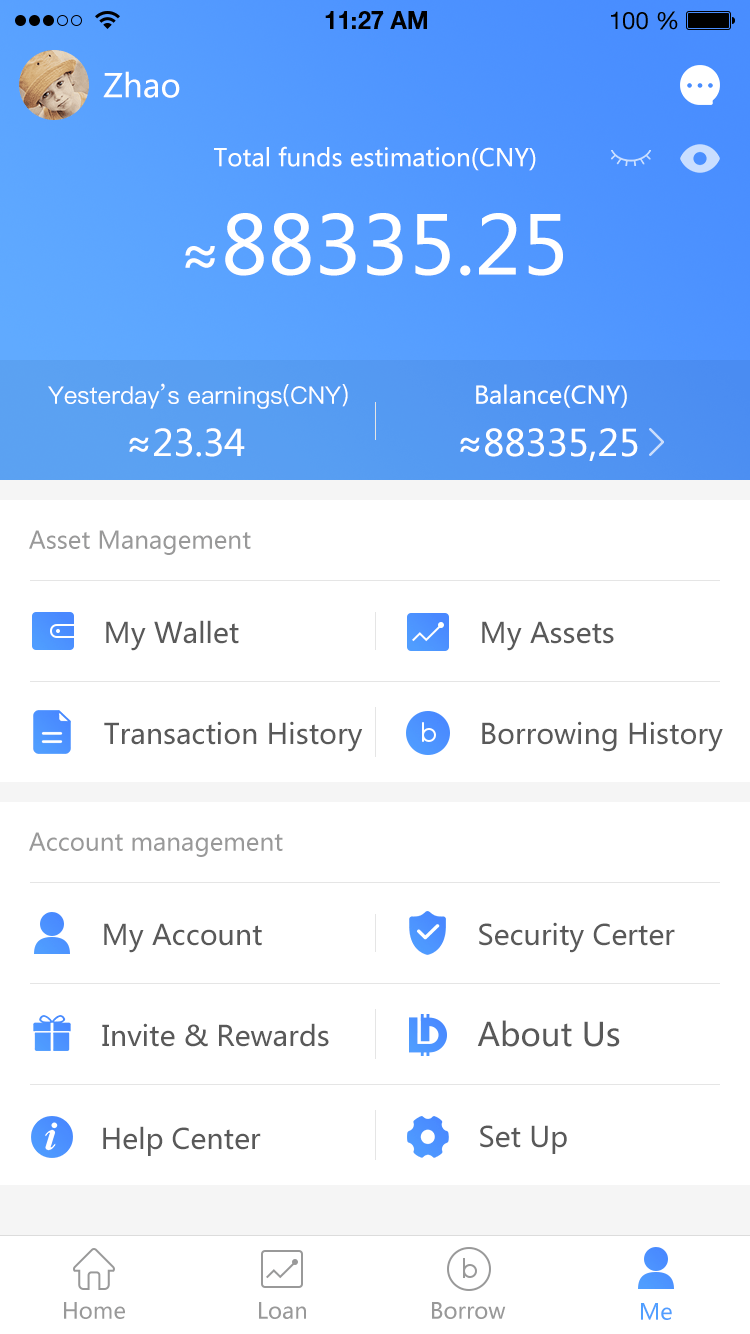This screenshot has width=750, height=1334.
Task: Open Set Up settings
Action: (x=522, y=1137)
